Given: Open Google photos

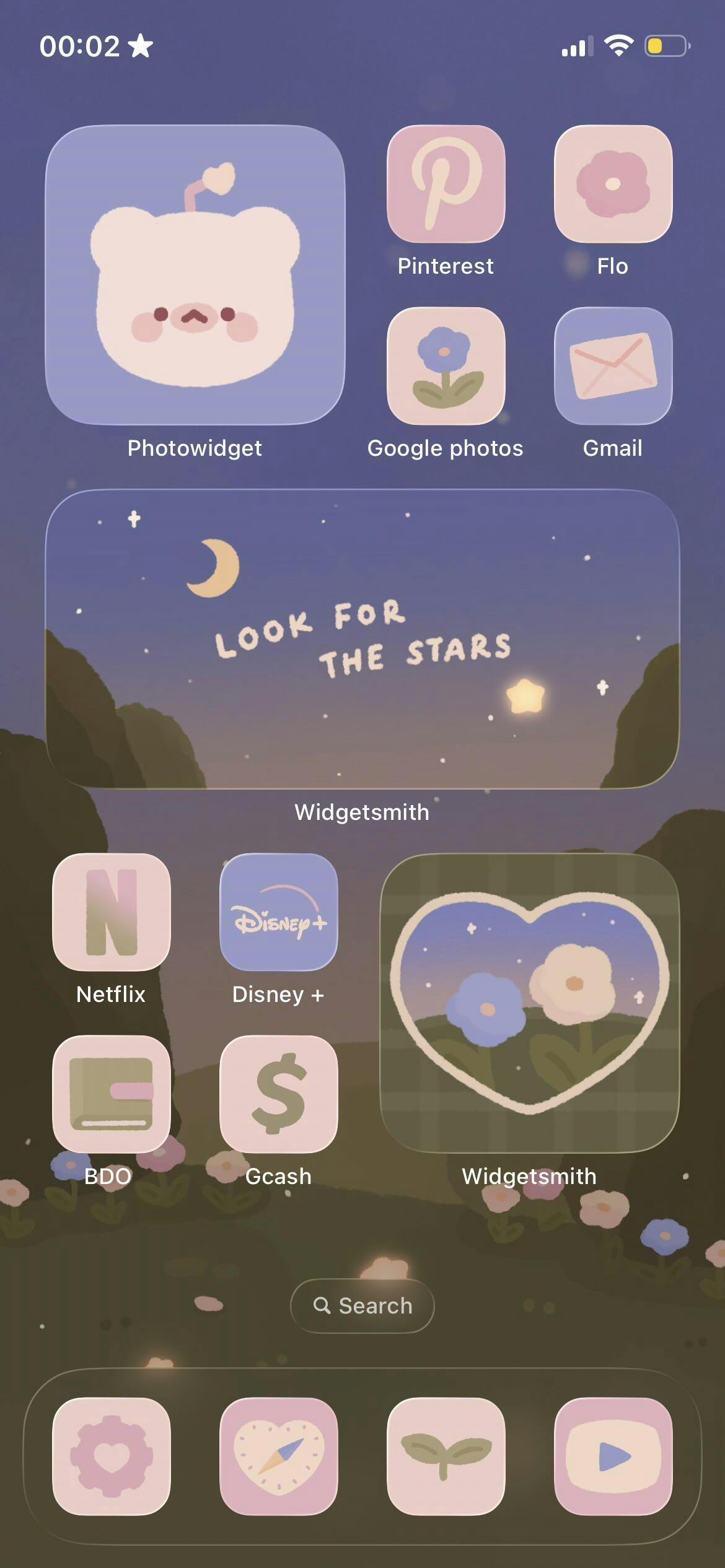Looking at the screenshot, I should pos(446,366).
